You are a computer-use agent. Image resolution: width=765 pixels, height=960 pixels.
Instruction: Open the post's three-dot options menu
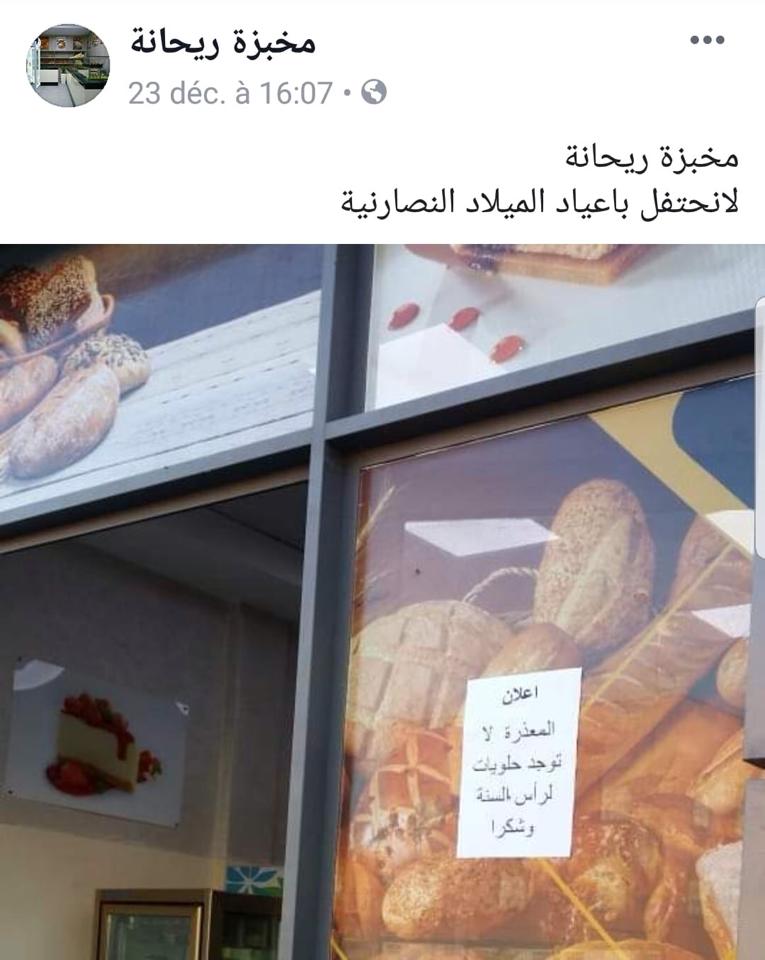(x=707, y=40)
